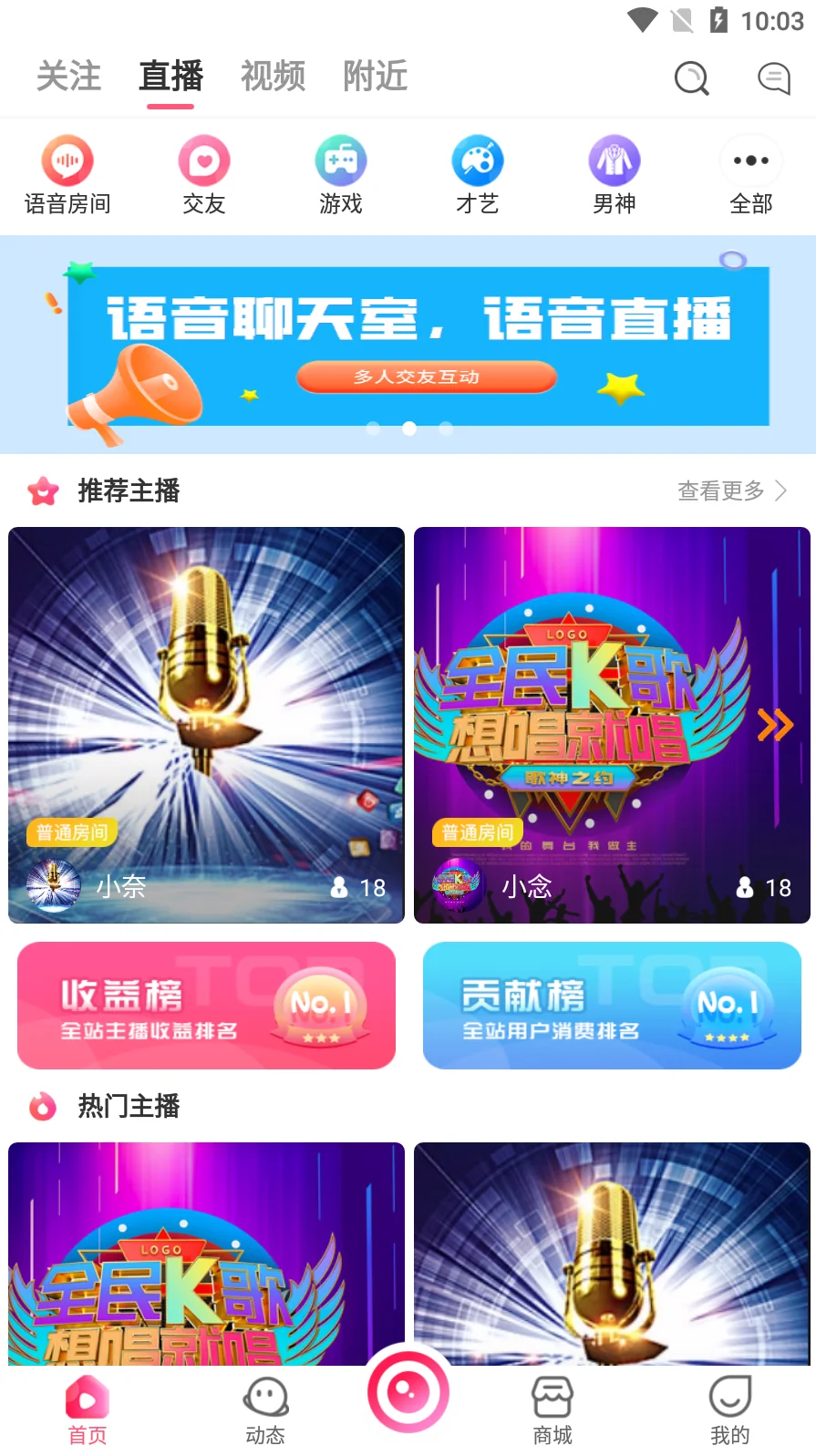Select the 才艺 category
Screen dimensions: 816x1456
coord(478,175)
